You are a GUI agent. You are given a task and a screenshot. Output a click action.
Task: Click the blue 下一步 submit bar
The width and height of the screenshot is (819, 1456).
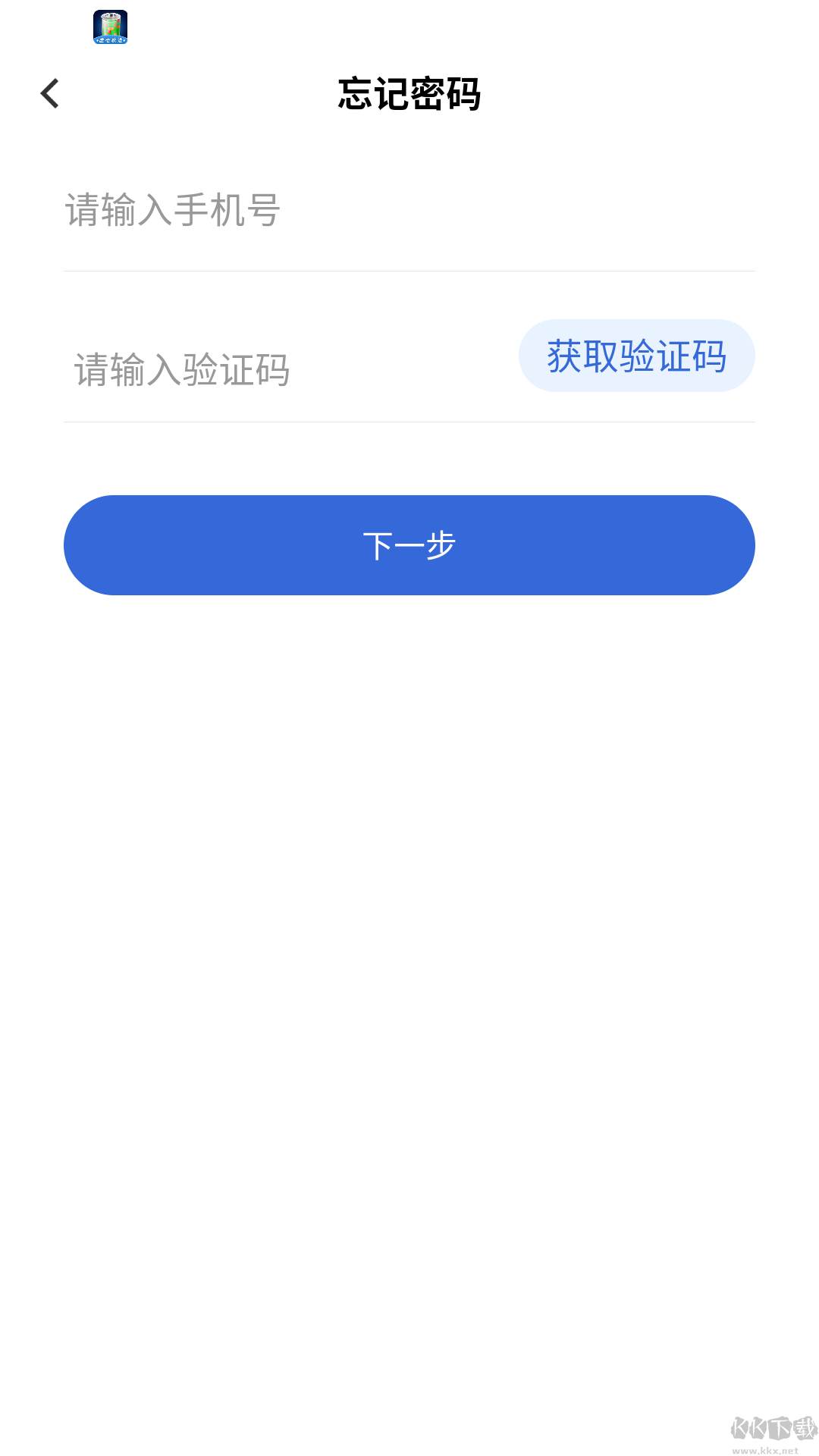(x=409, y=544)
